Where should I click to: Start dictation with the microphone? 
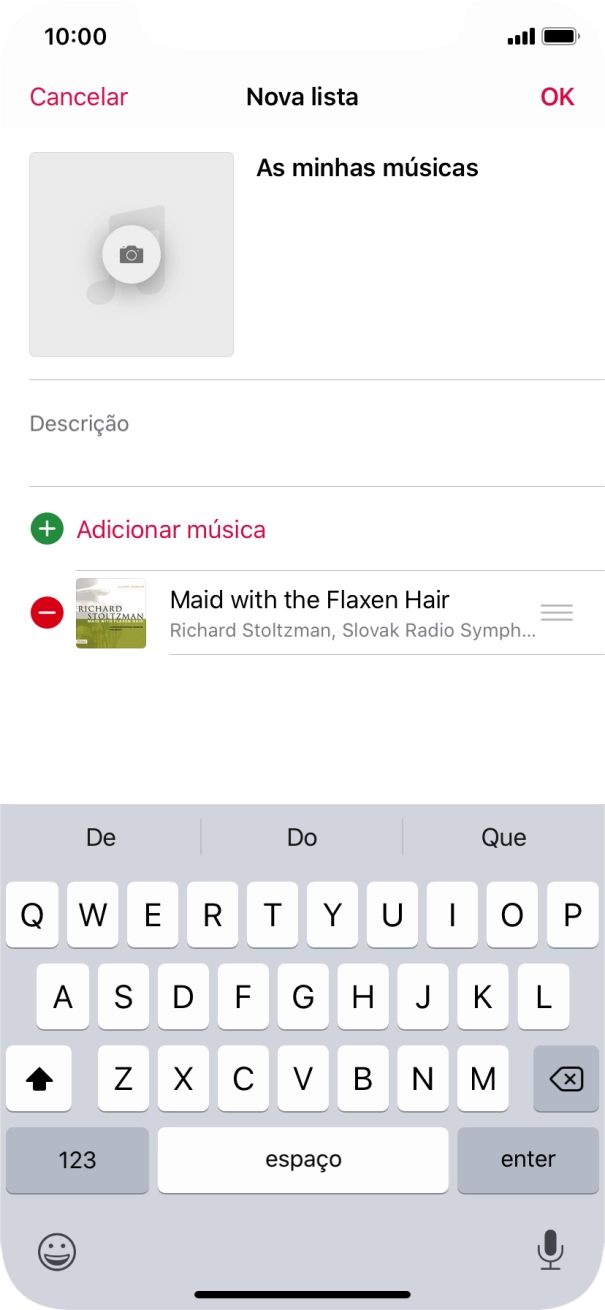point(549,1250)
